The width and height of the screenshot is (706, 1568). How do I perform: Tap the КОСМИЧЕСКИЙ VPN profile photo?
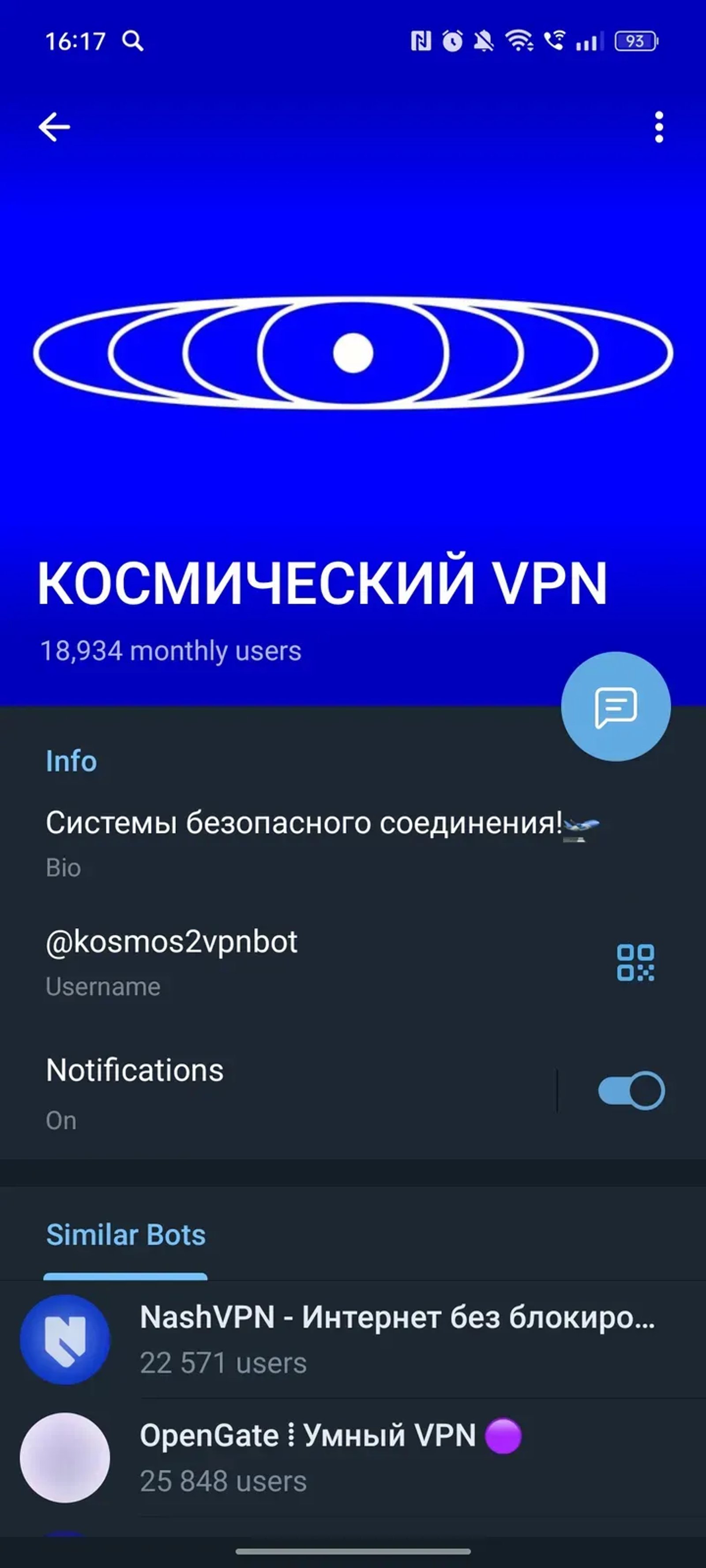coord(353,353)
